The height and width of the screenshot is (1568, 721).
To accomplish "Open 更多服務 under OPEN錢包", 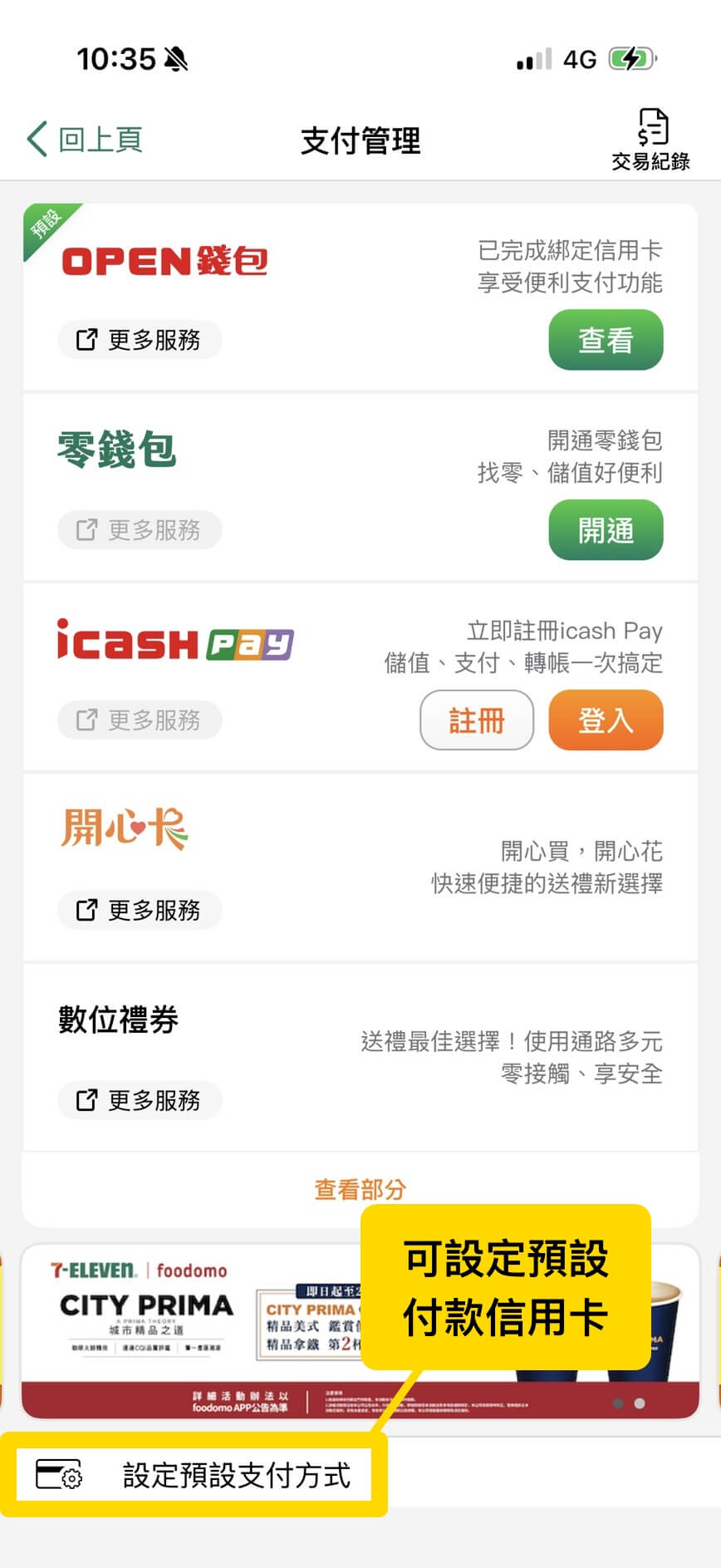I will tap(140, 340).
